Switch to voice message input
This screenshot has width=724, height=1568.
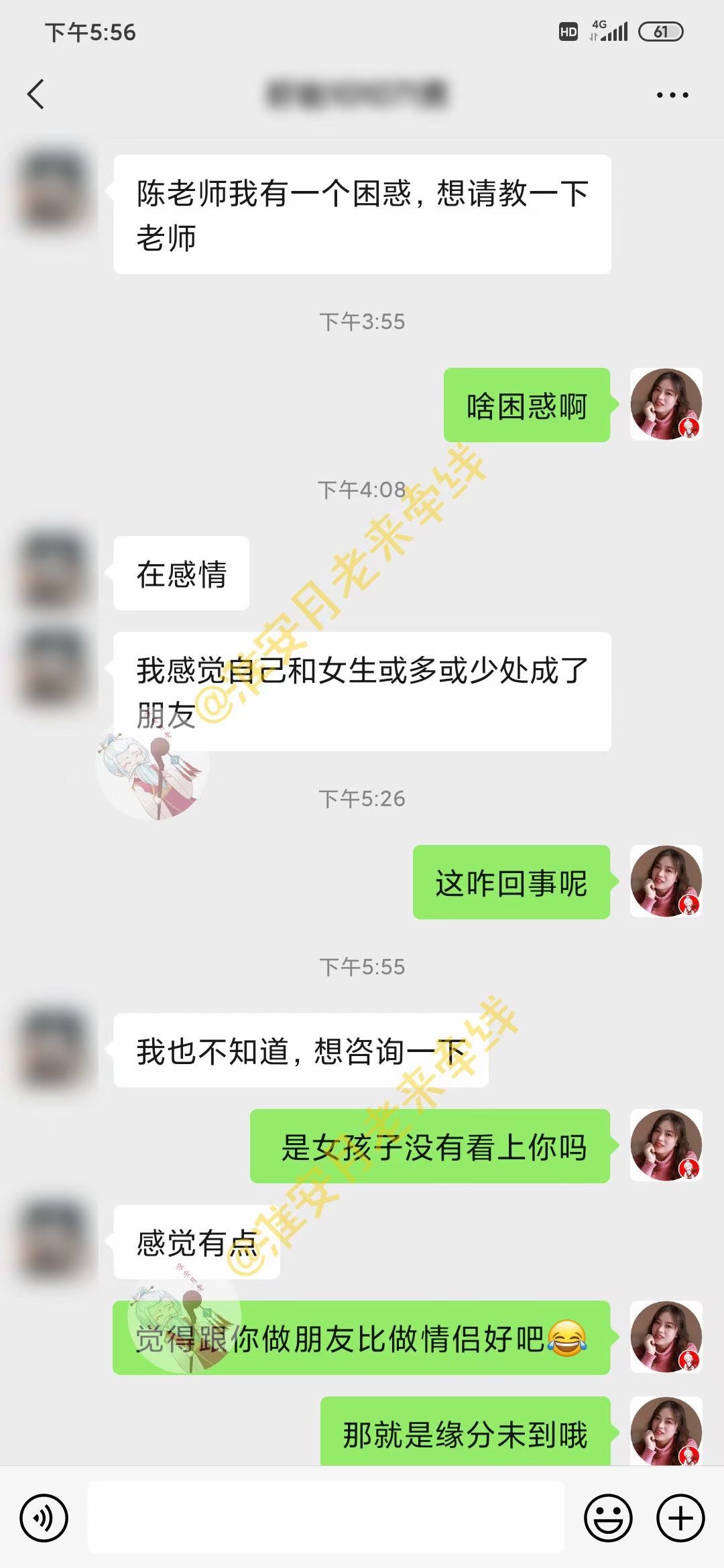(x=44, y=1517)
